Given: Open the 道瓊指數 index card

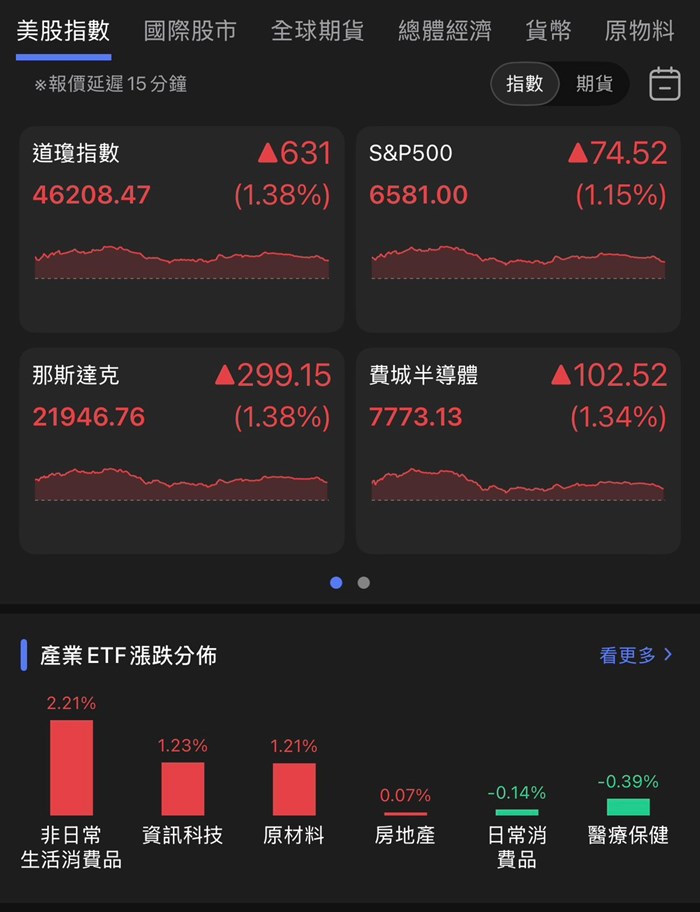Looking at the screenshot, I should [182, 229].
